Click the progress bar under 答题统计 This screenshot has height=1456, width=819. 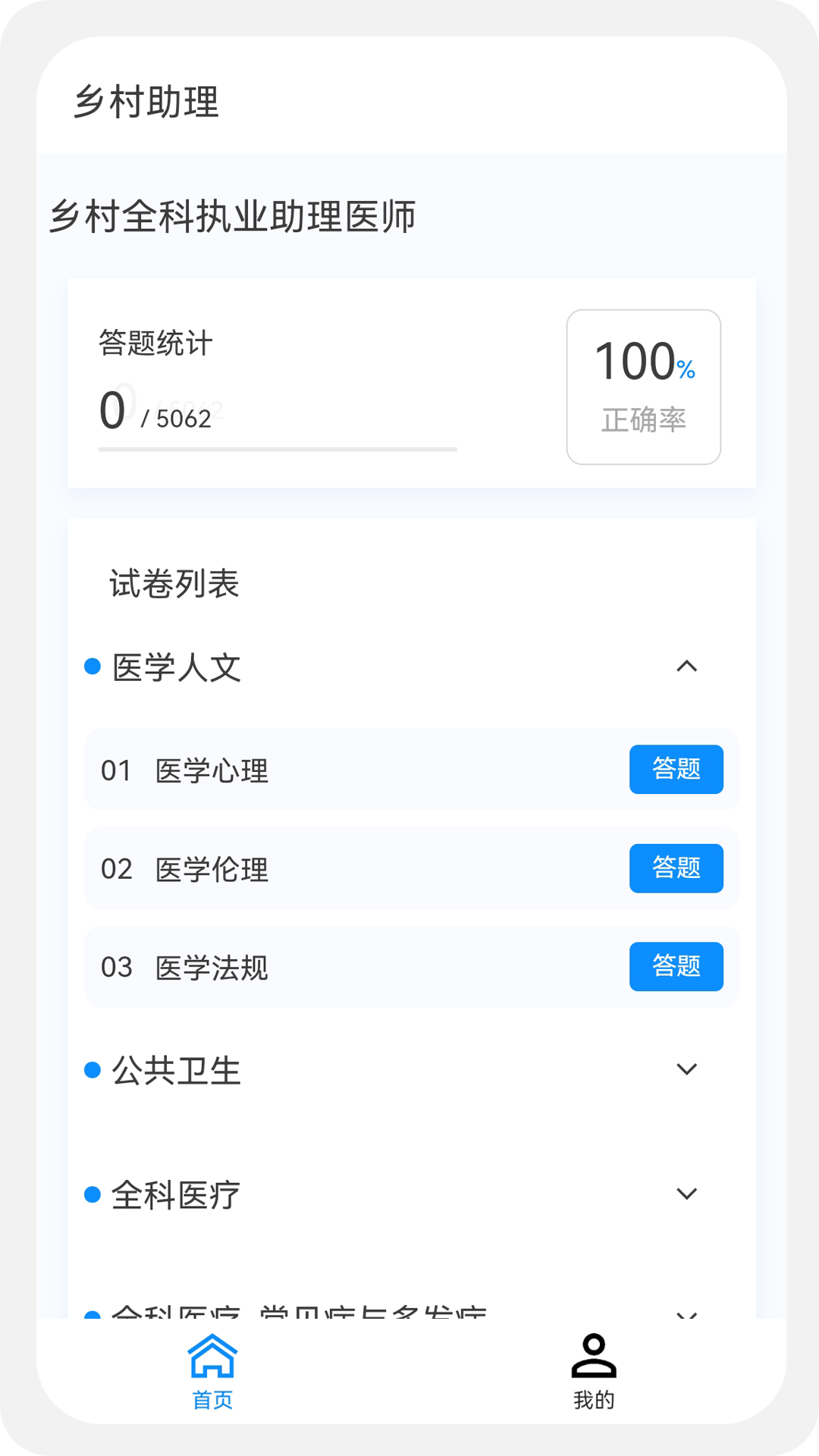[277, 450]
